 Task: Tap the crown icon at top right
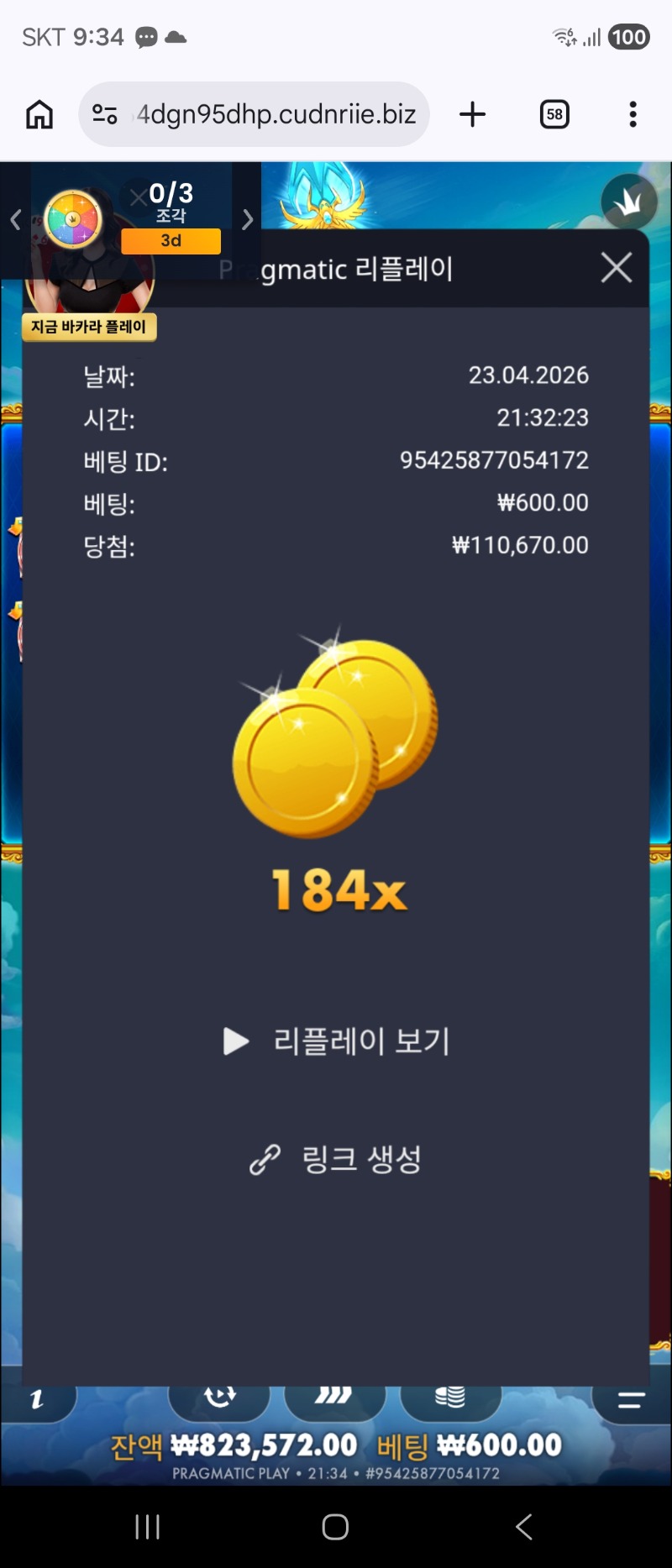628,202
